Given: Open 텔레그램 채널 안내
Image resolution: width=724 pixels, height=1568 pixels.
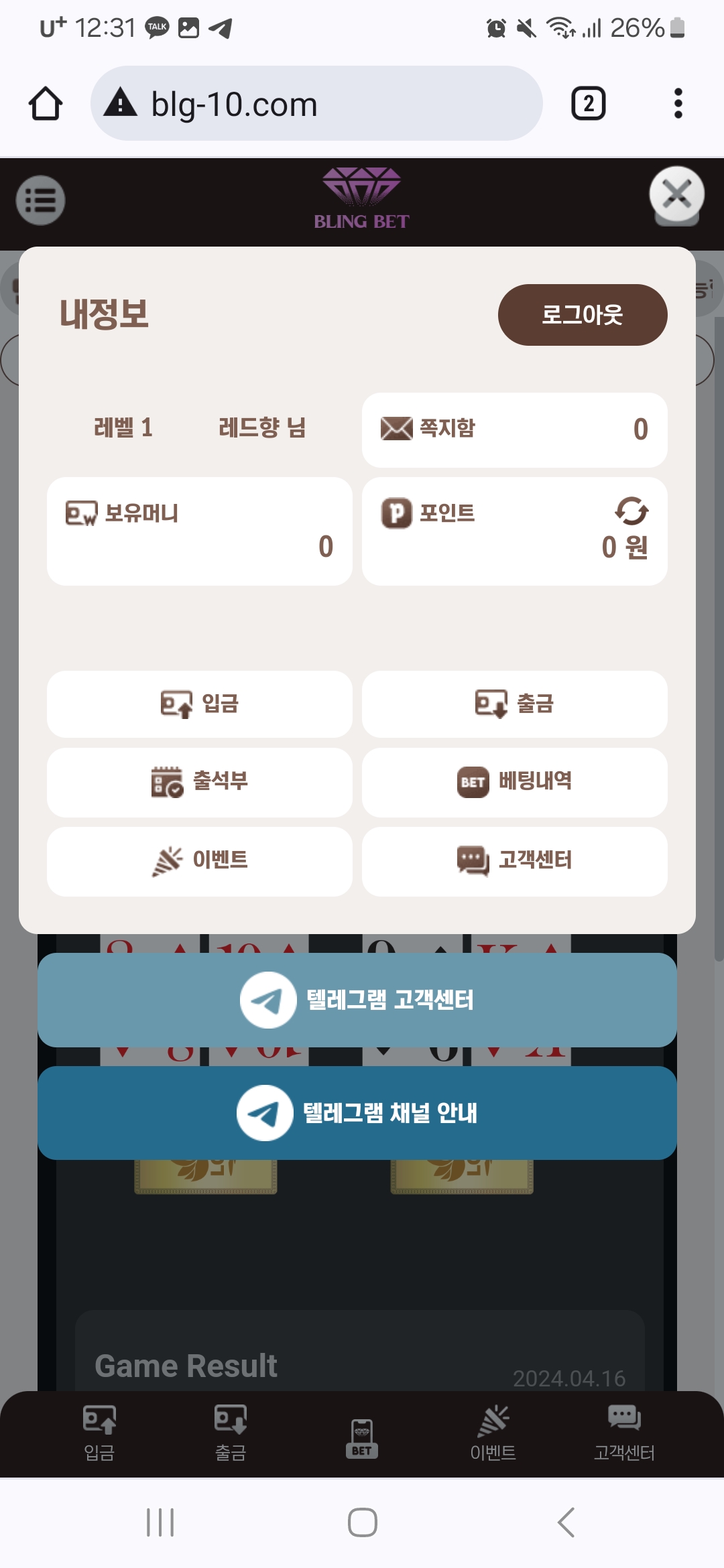Looking at the screenshot, I should pos(357,1113).
